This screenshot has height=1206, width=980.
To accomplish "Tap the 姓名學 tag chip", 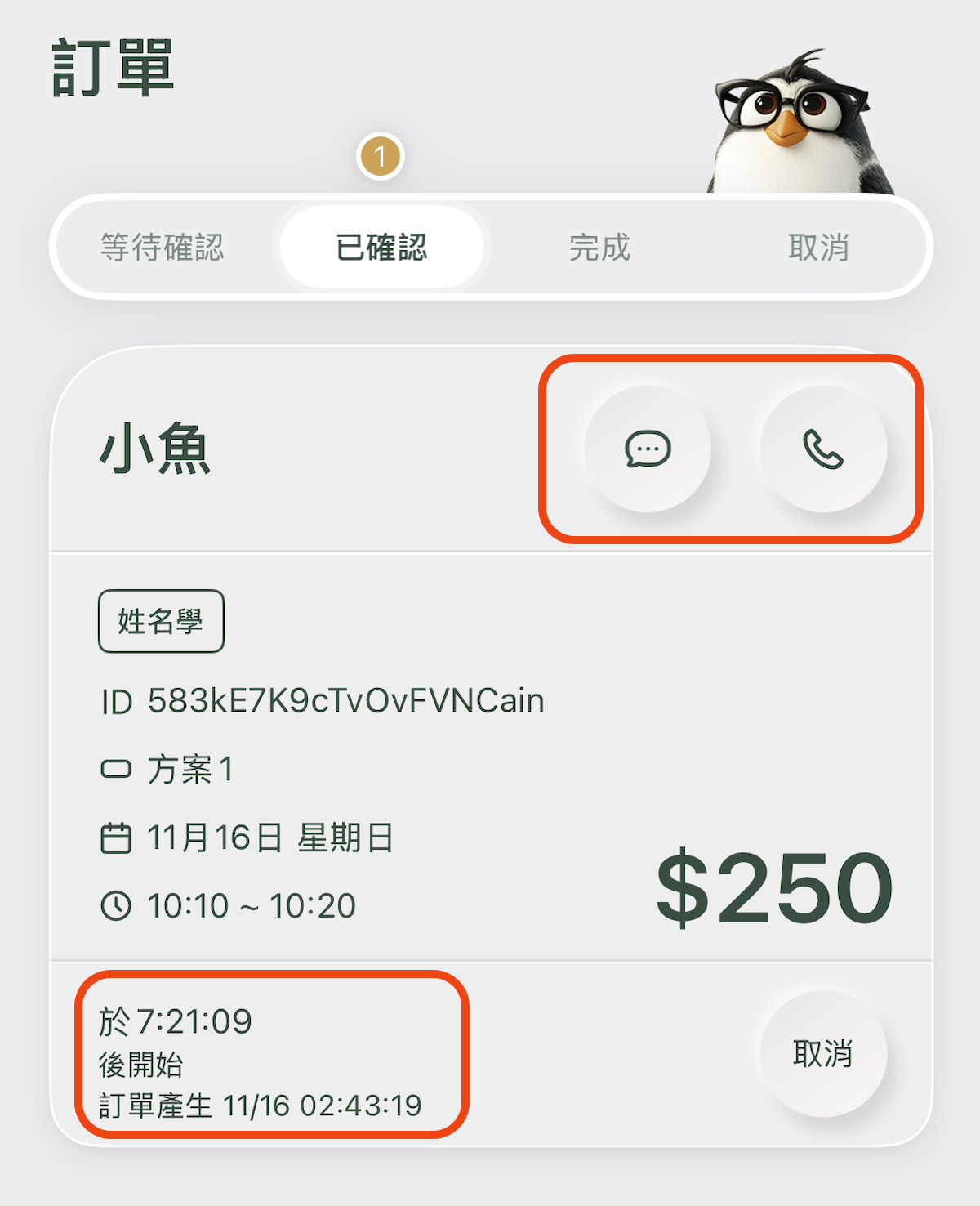I will 161,621.
